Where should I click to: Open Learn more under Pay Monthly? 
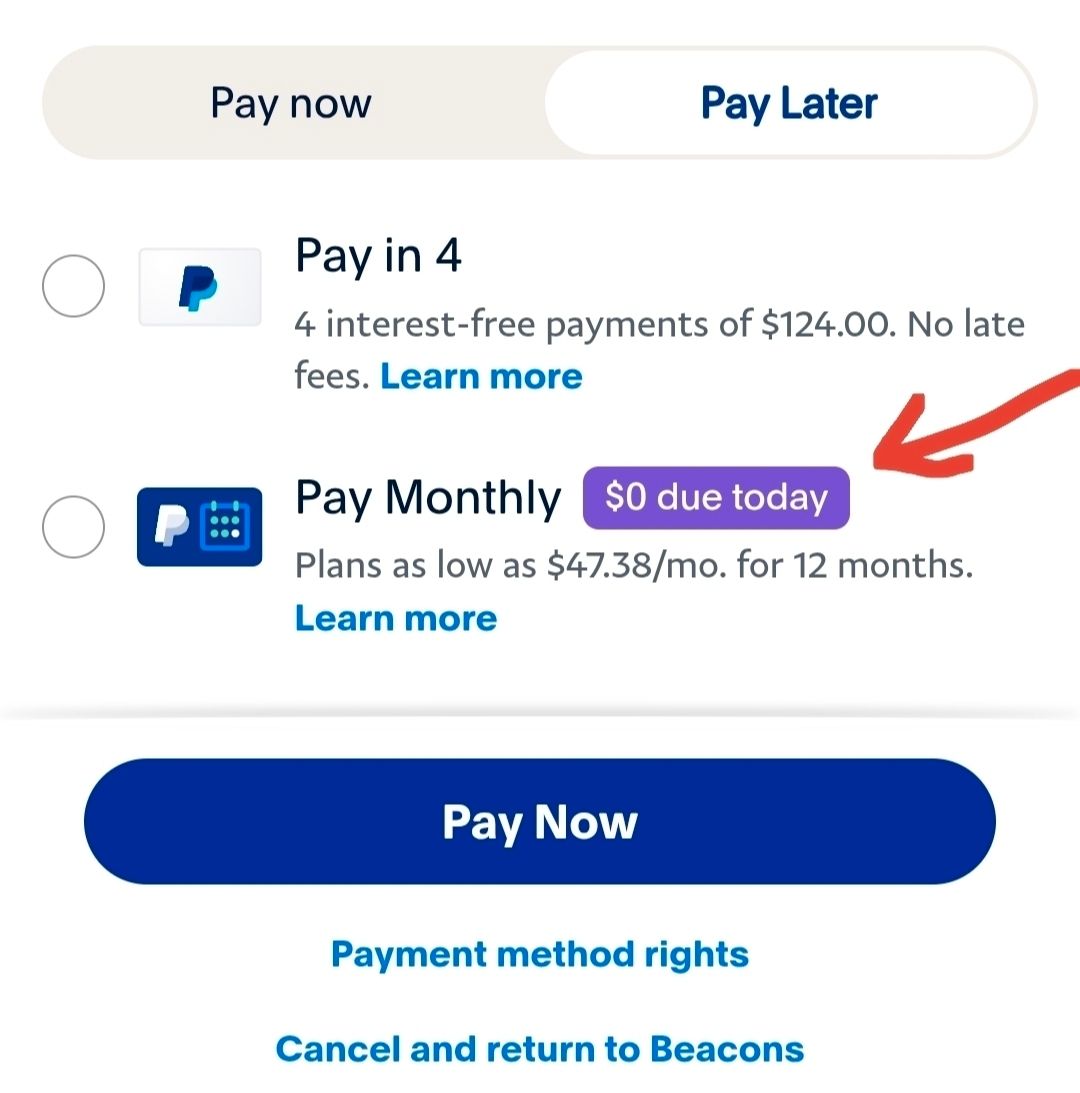[396, 619]
